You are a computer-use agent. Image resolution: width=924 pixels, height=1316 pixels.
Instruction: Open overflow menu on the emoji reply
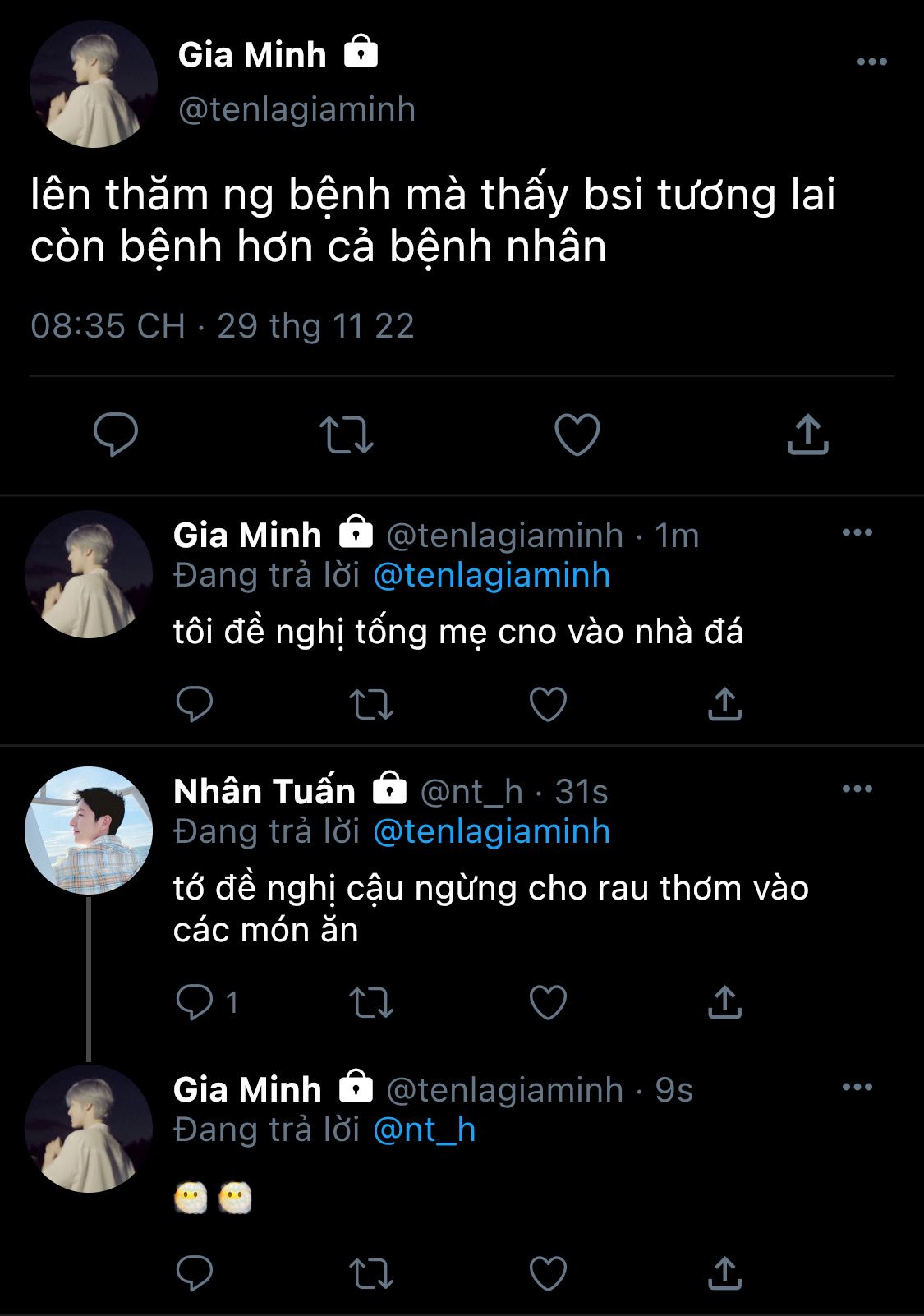(857, 1088)
